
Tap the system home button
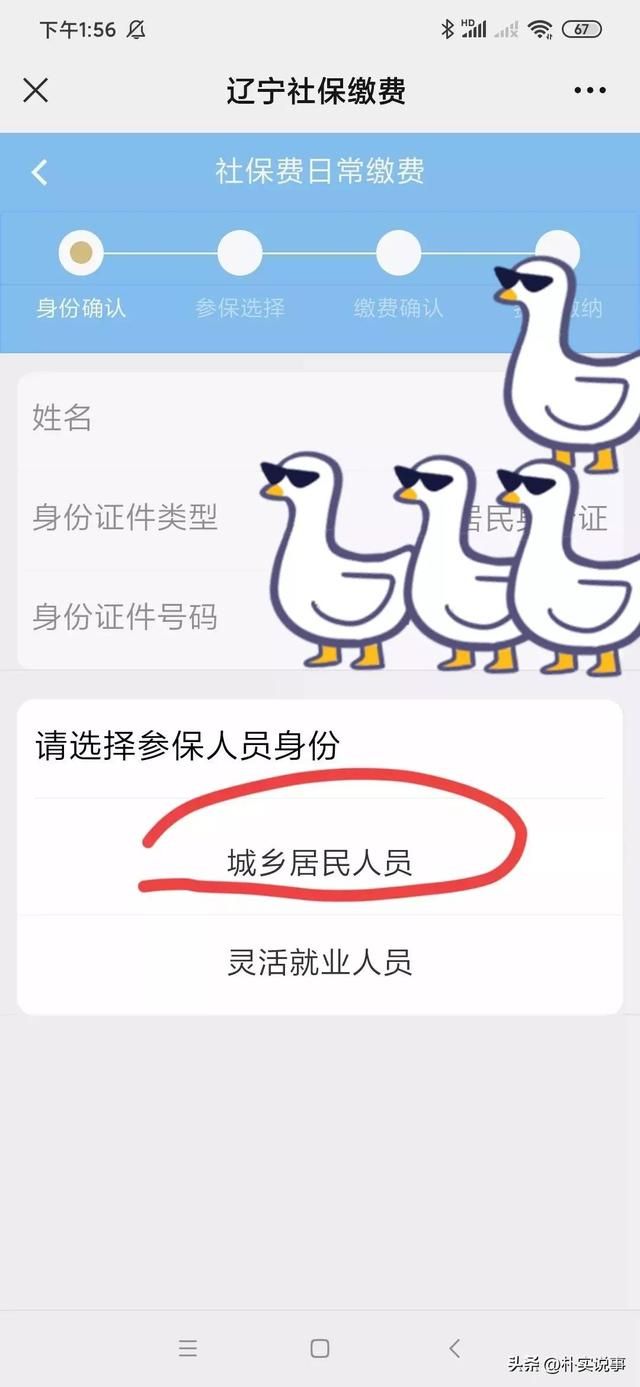(320, 1348)
